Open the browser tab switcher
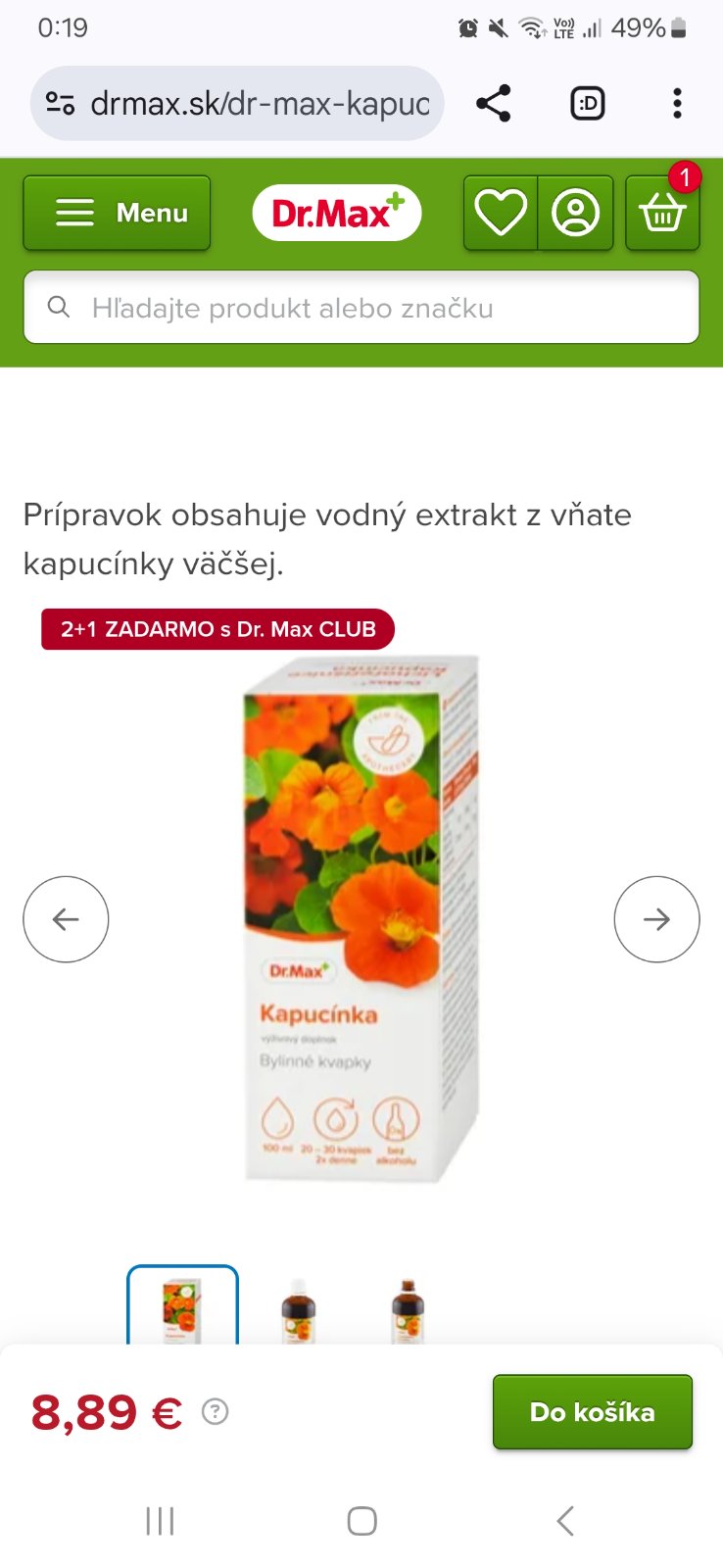 point(588,103)
